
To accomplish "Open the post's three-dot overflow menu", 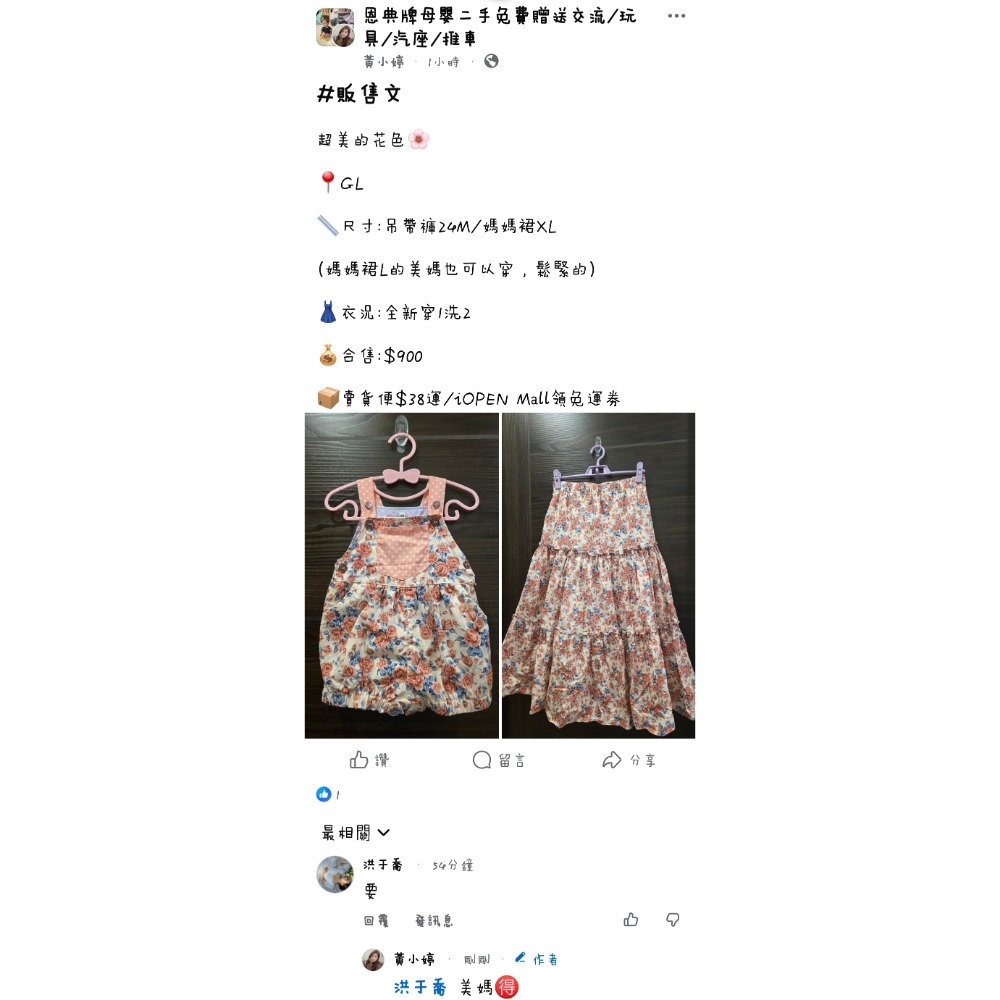I will click(x=677, y=16).
